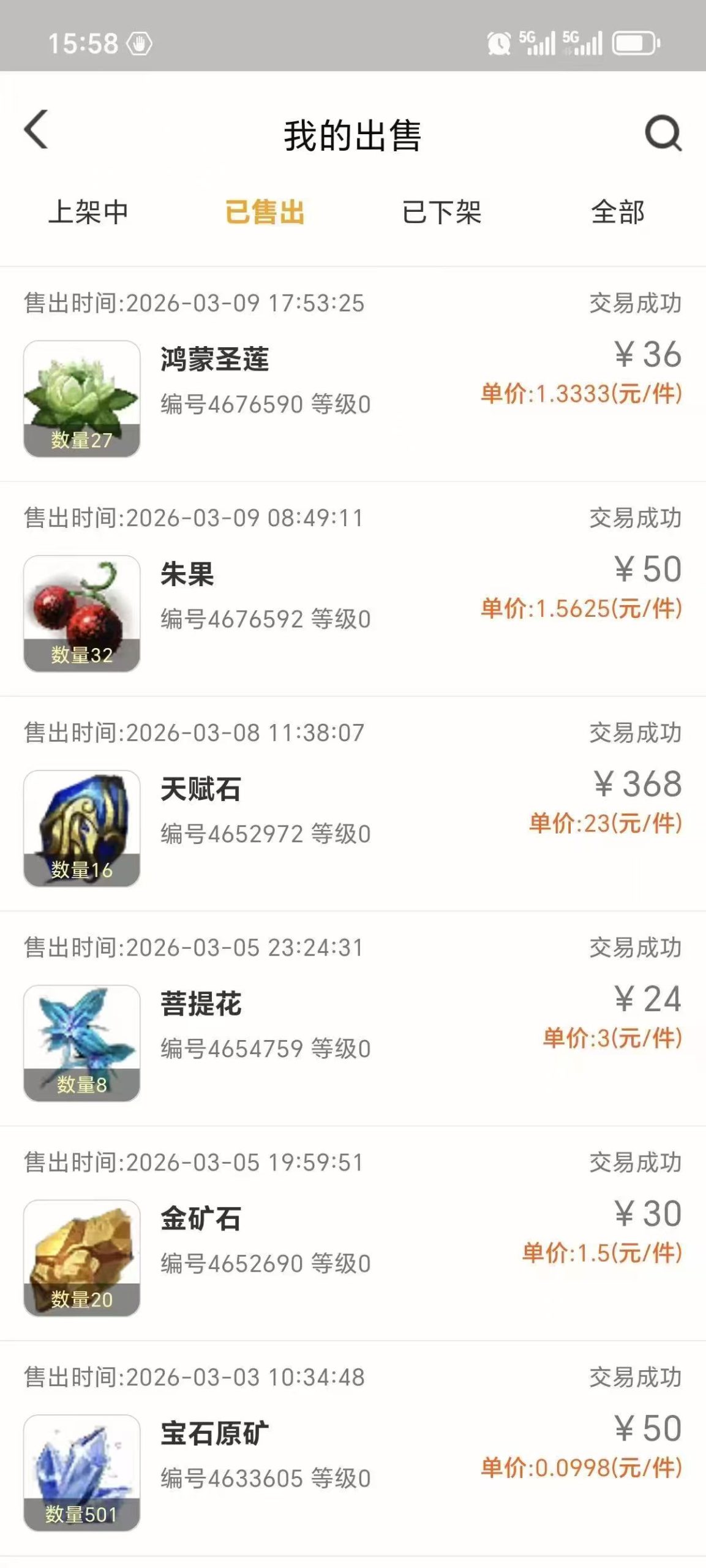Tap the 天赋石 item image
The image size is (706, 1568).
(x=81, y=827)
